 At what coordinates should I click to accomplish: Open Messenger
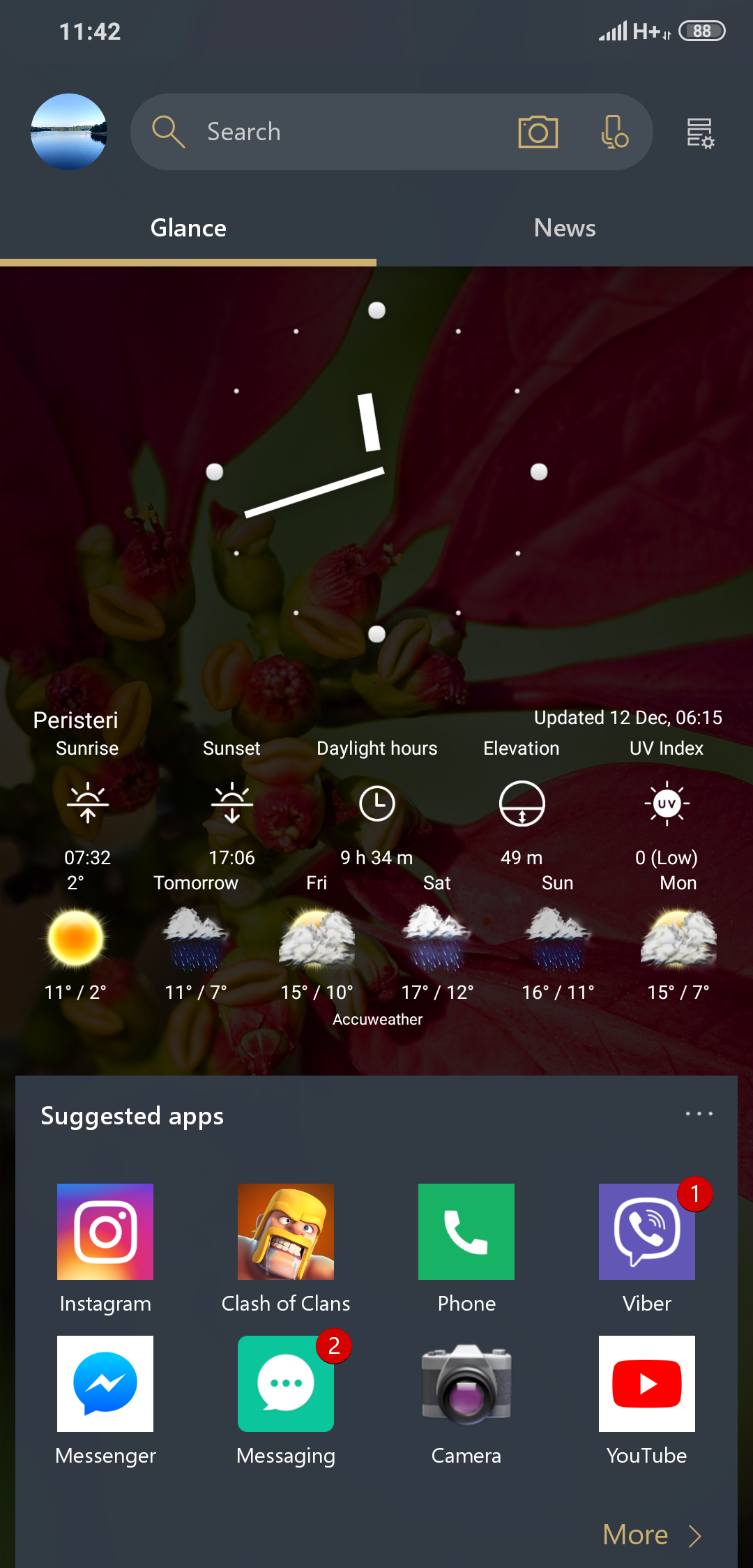pos(105,1384)
